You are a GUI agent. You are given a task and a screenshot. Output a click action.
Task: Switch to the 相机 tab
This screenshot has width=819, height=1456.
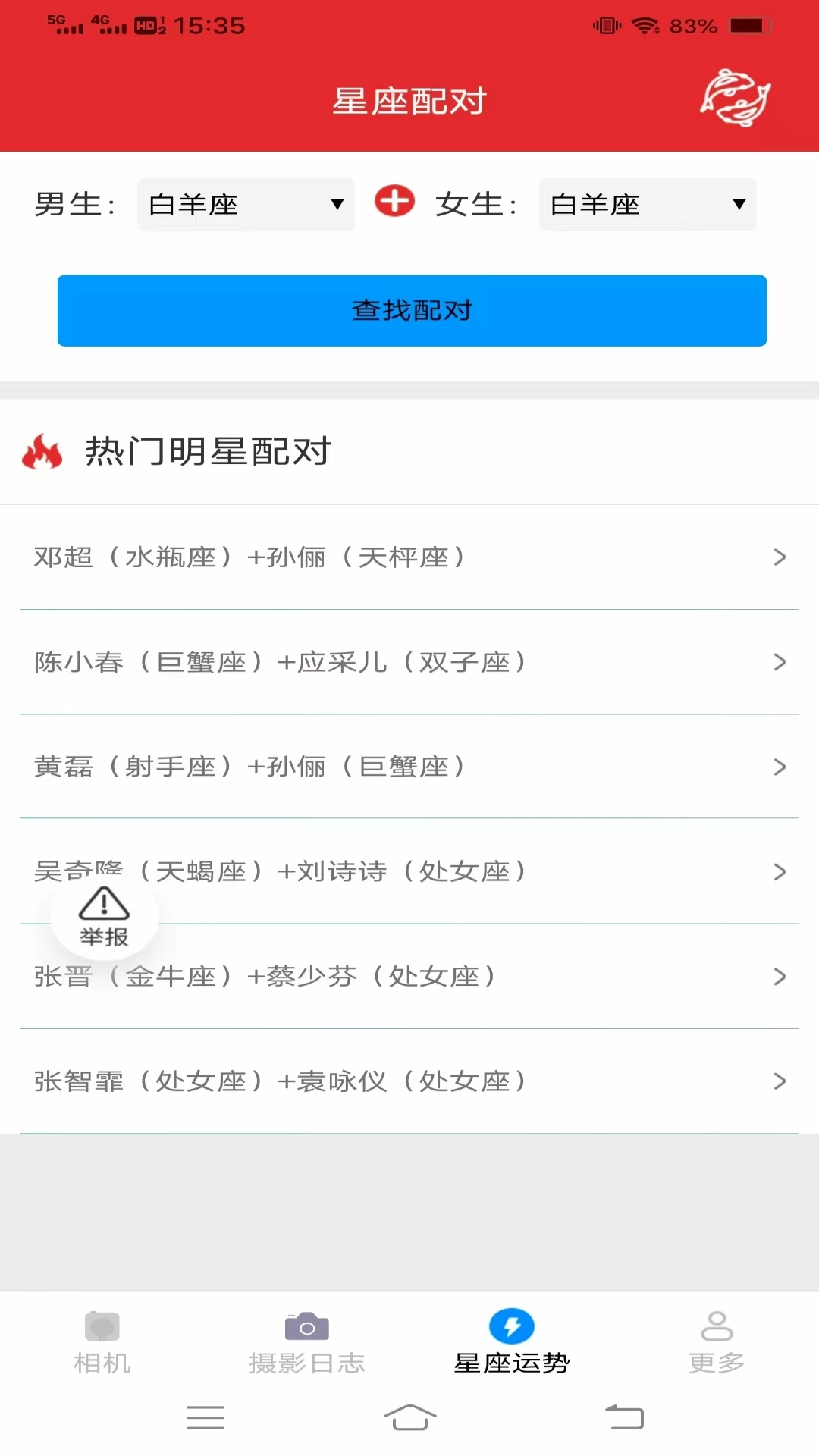pos(102,1338)
